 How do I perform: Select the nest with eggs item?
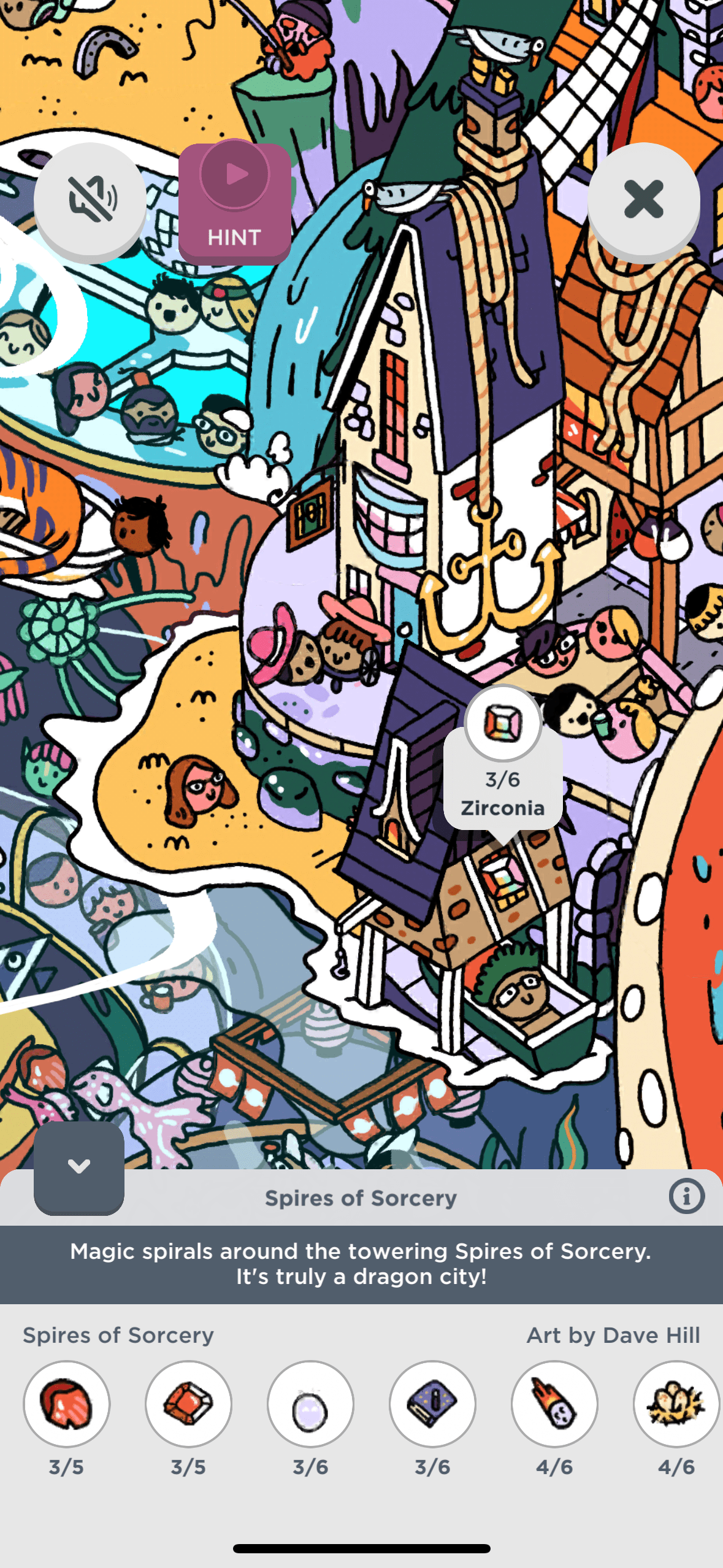676,1404
